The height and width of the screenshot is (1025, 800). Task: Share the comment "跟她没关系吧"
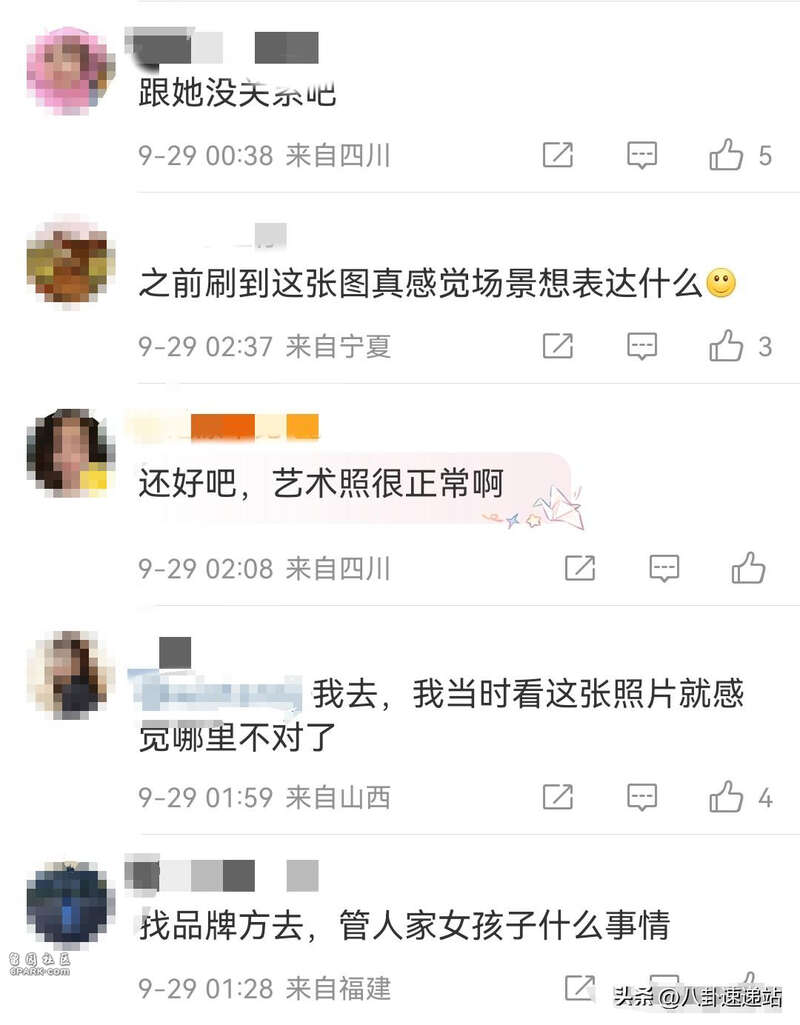point(557,156)
